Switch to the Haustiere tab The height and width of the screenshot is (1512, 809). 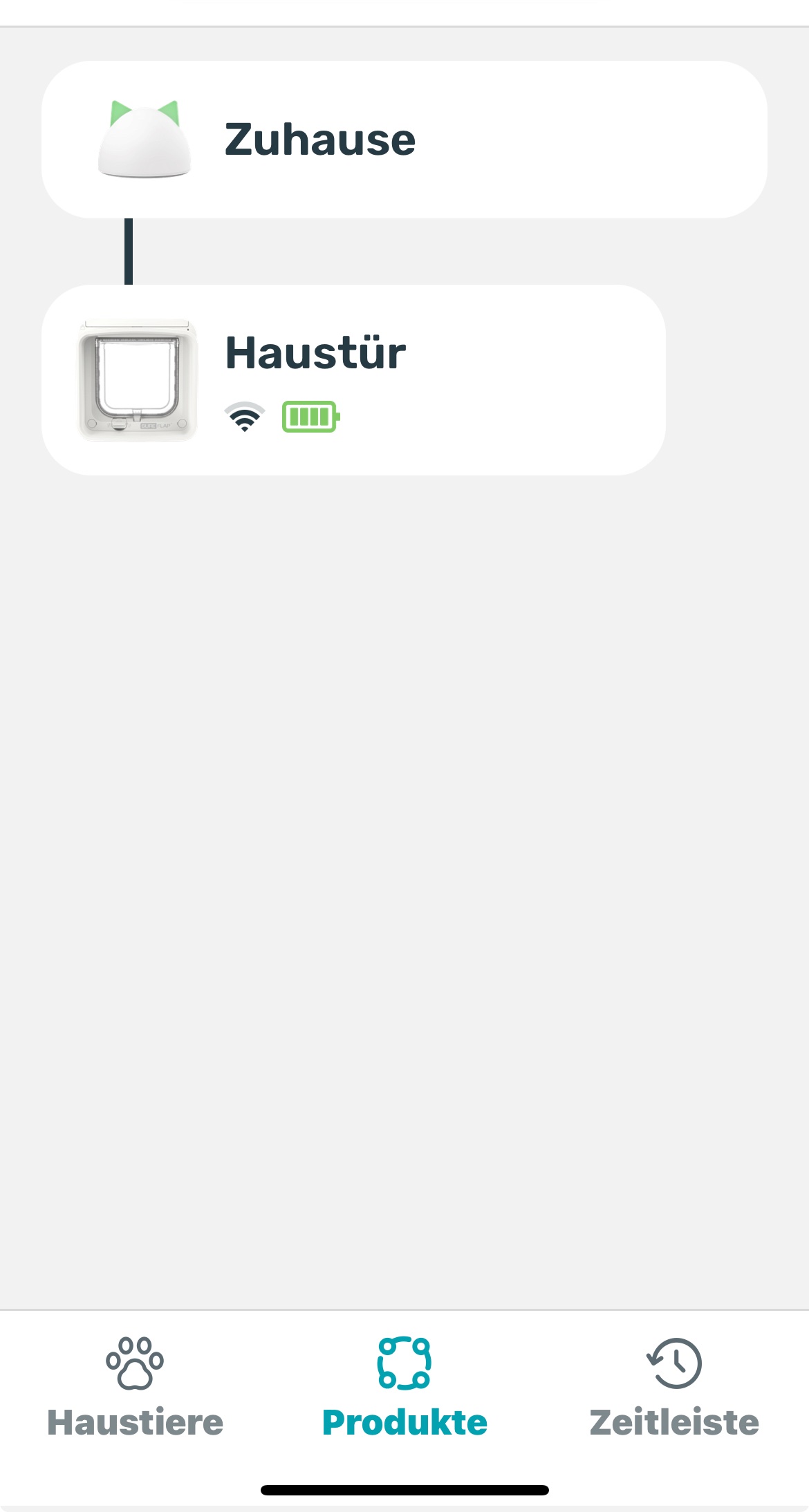[135, 1388]
